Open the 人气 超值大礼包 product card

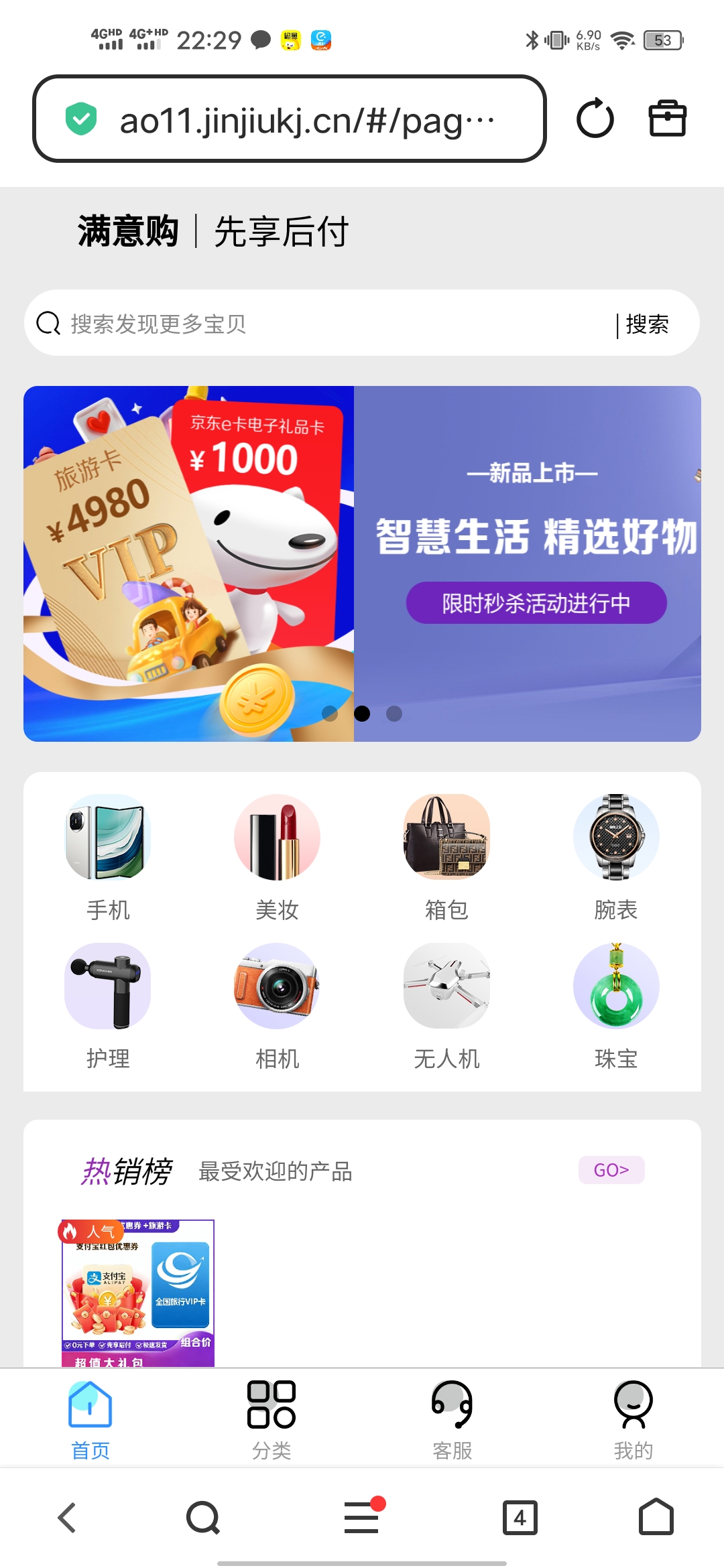click(138, 1293)
